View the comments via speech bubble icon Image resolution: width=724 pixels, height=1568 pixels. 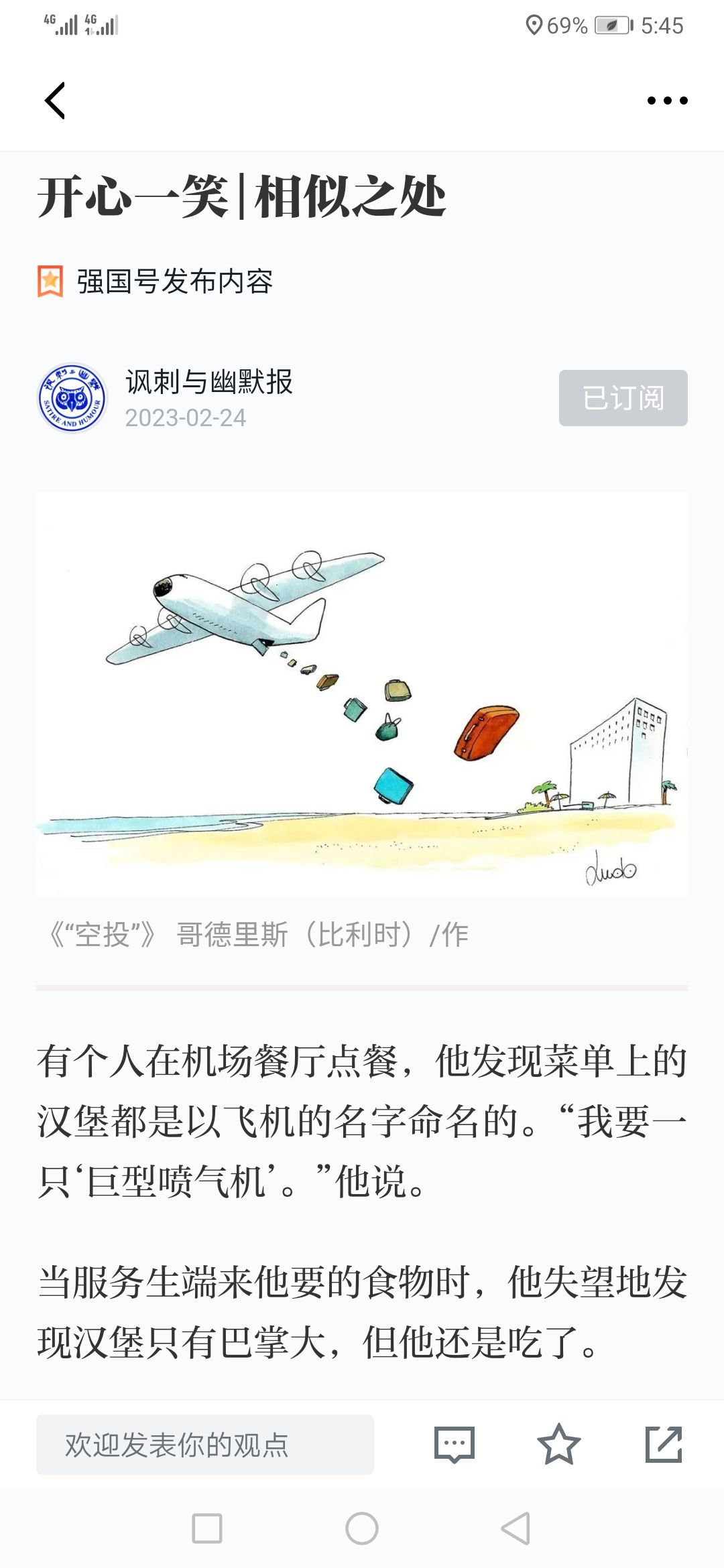point(455,1445)
